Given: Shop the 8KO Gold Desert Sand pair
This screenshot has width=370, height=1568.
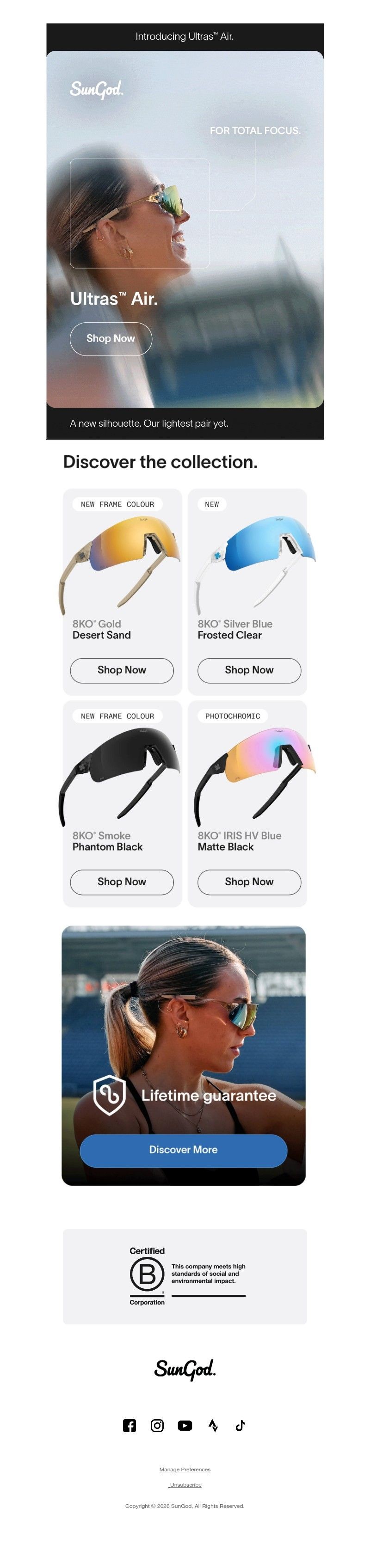Looking at the screenshot, I should pos(122,669).
